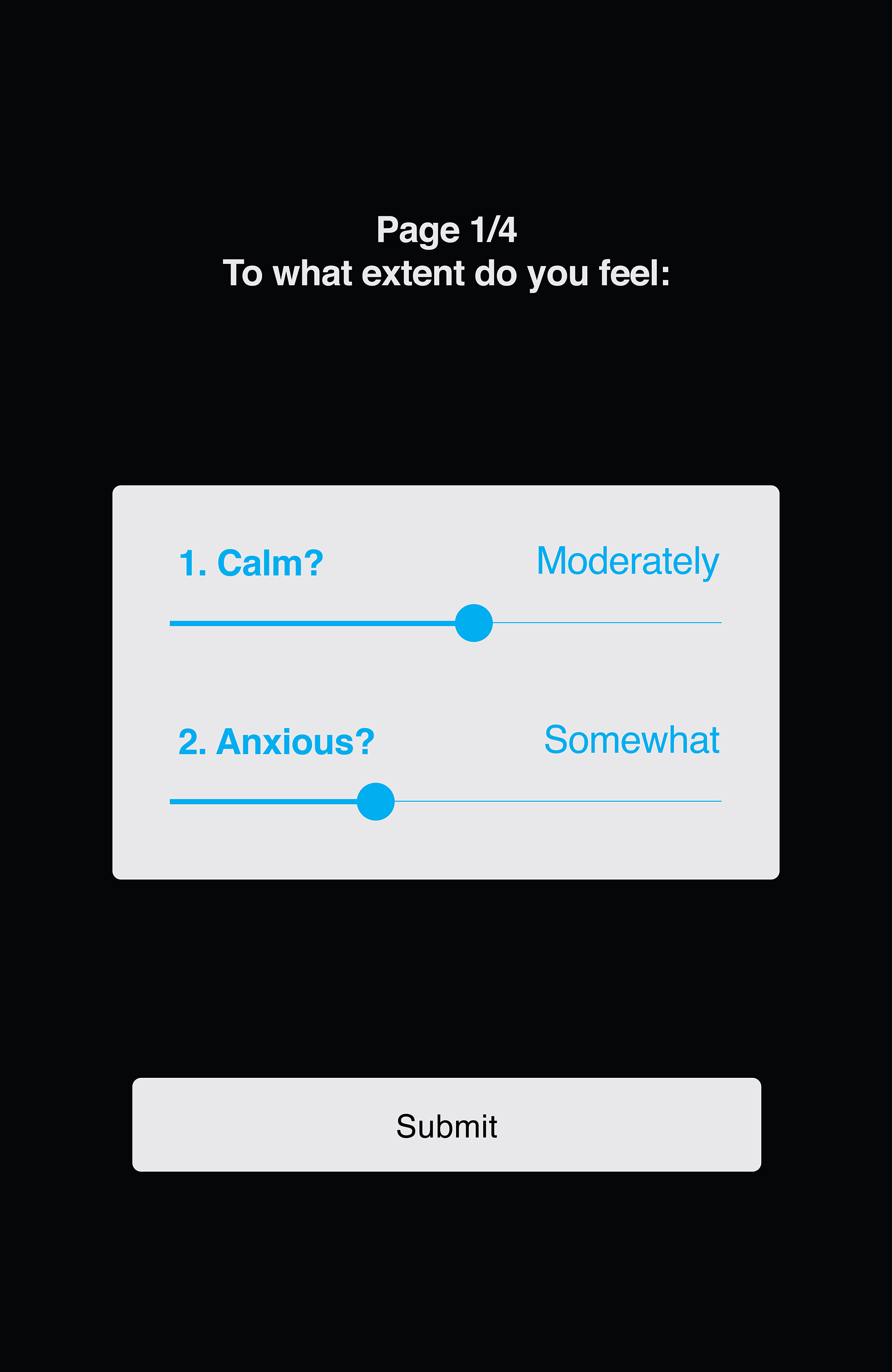Submit the page 1 answers
Screen dimensions: 892x1372
coord(446,1125)
